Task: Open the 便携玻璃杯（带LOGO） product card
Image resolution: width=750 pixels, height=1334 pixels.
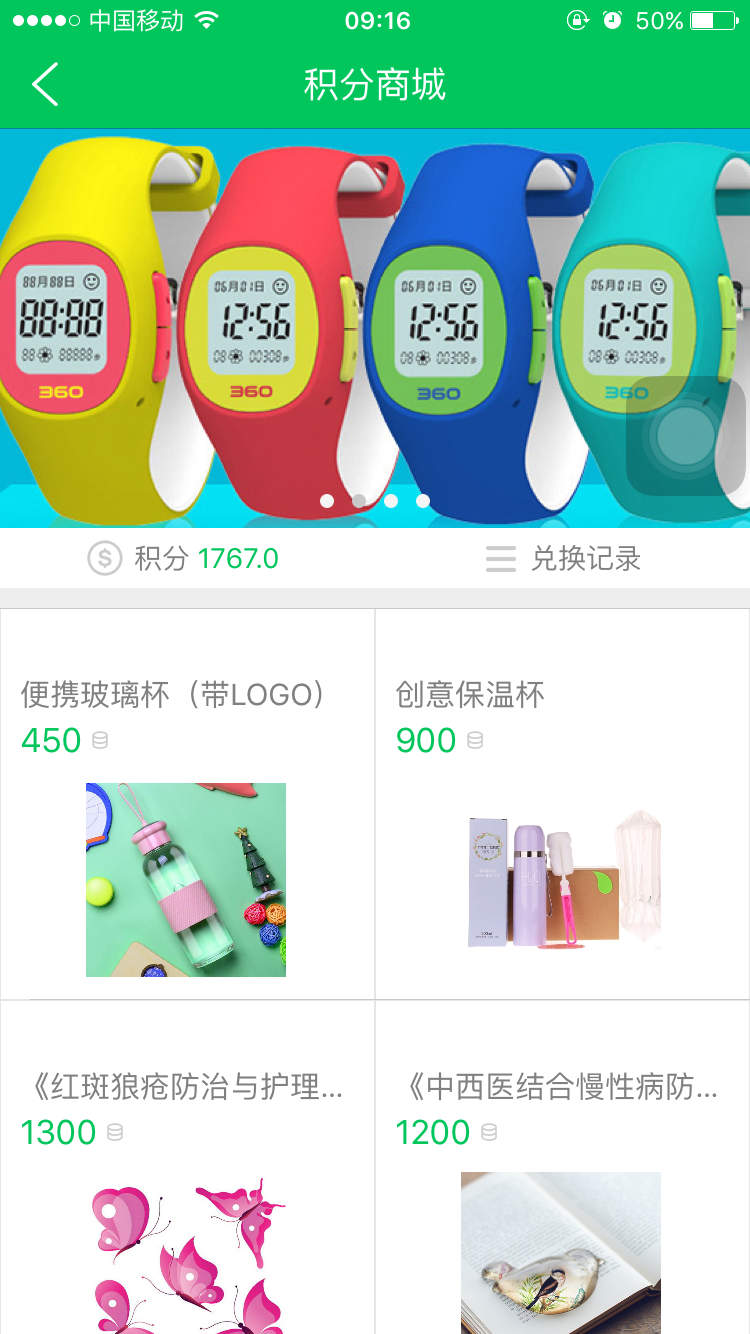Action: (x=187, y=805)
